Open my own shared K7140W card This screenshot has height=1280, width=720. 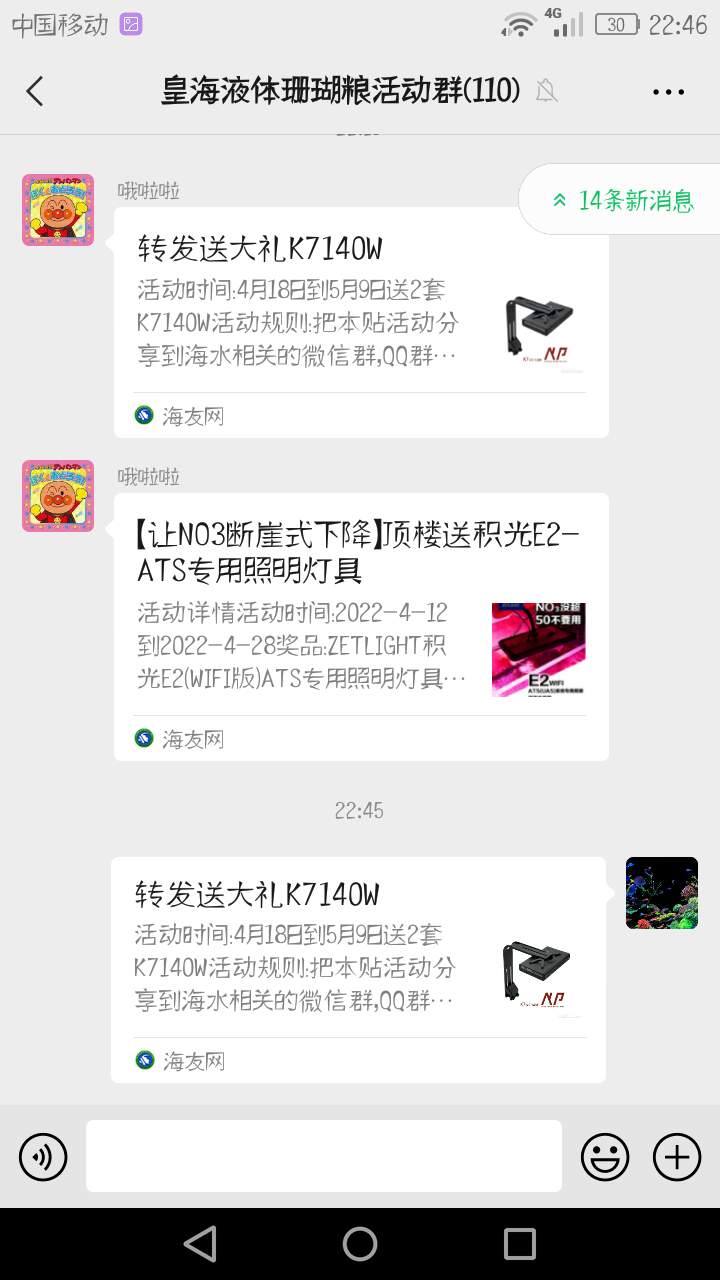[358, 968]
